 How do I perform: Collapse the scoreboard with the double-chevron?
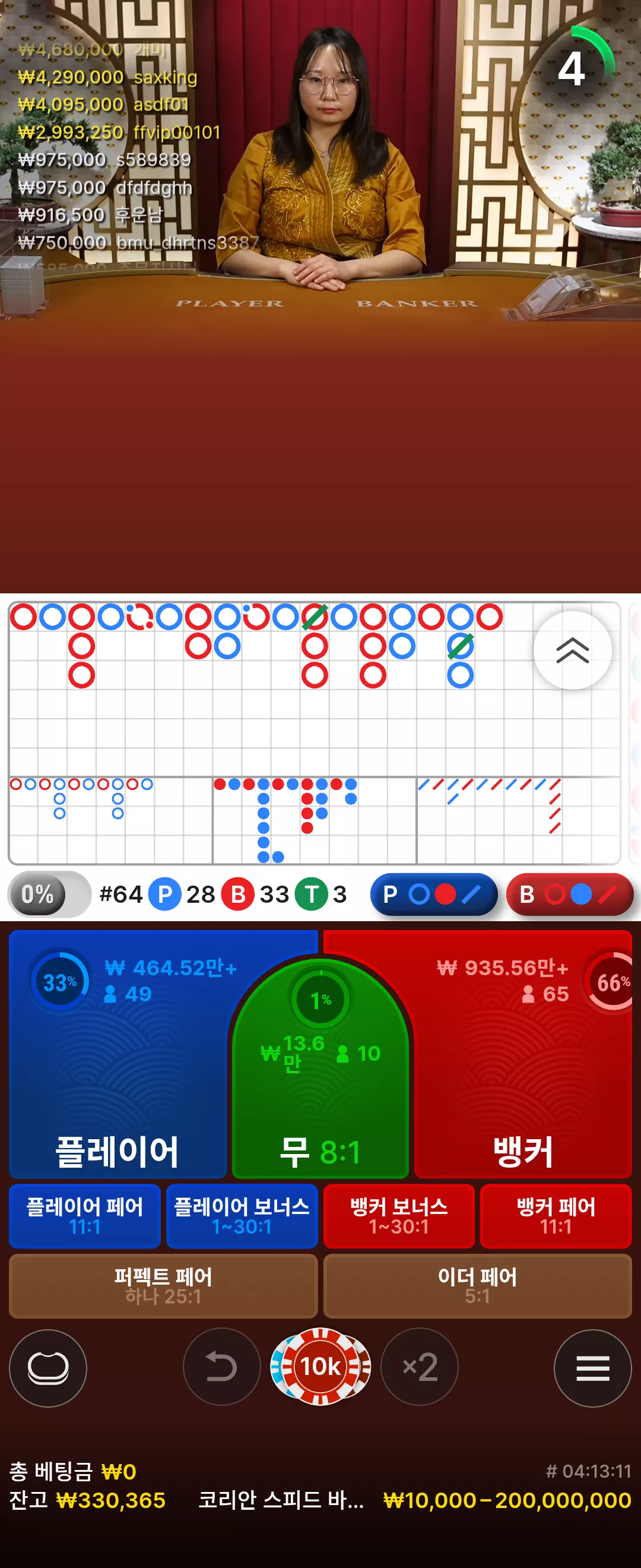[x=572, y=650]
